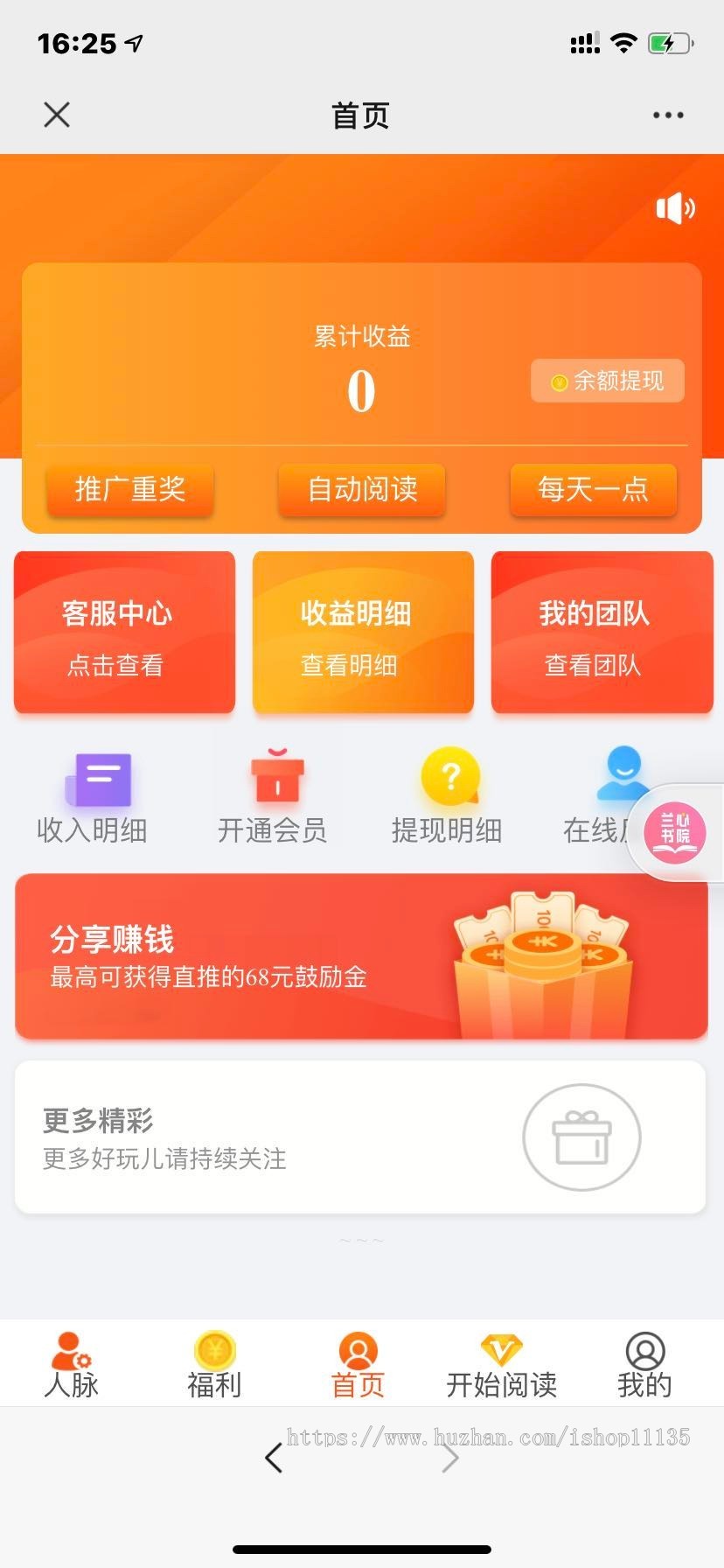Open the top-right ... more options menu
This screenshot has width=724, height=1568.
point(667,114)
